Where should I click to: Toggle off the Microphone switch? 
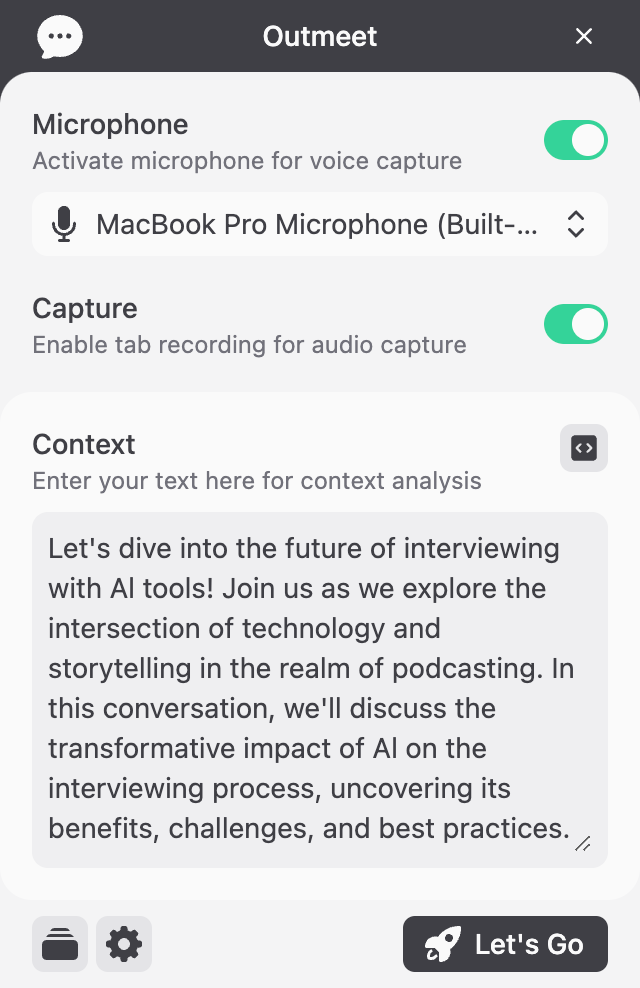pos(575,141)
